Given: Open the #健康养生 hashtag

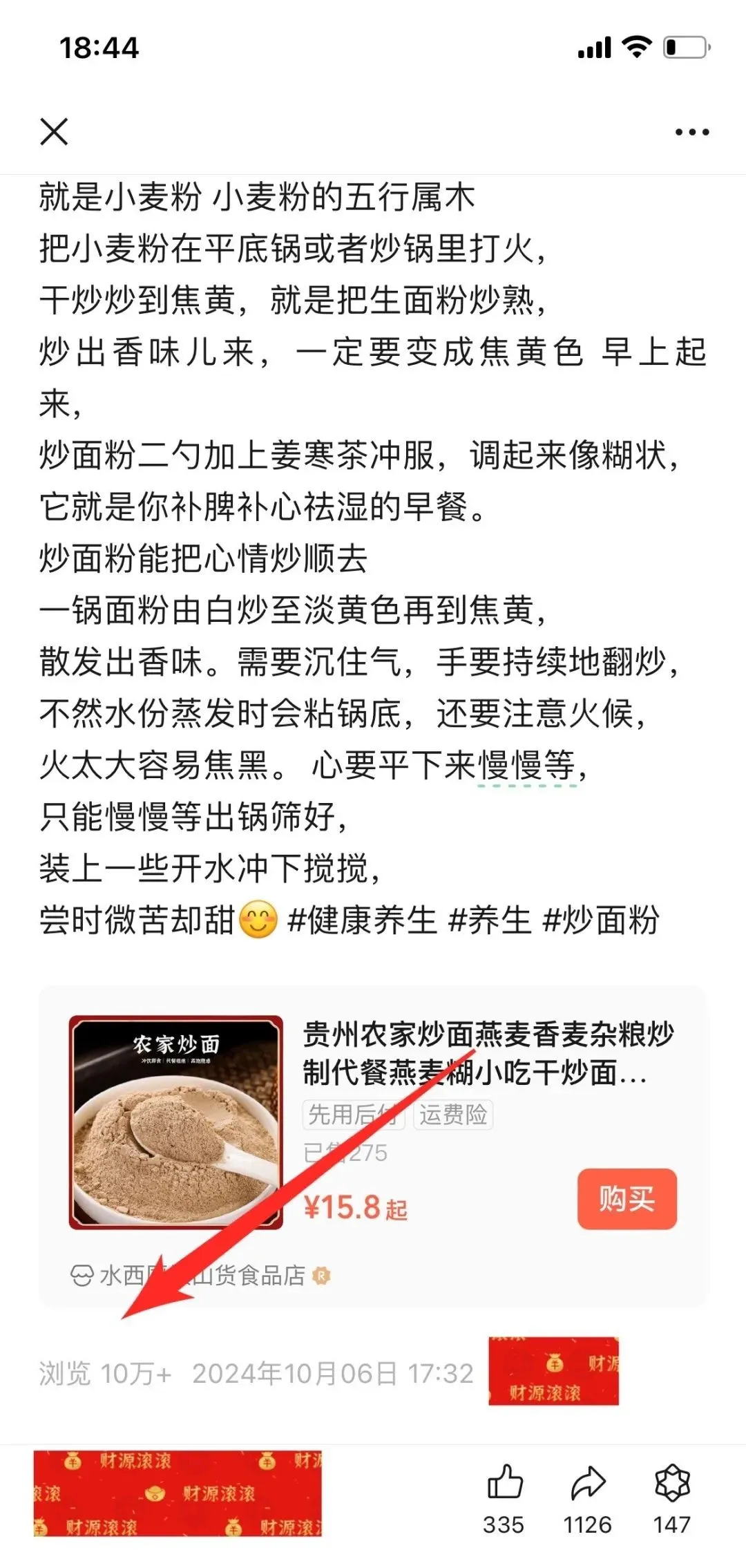Looking at the screenshot, I should pyautogui.click(x=362, y=920).
